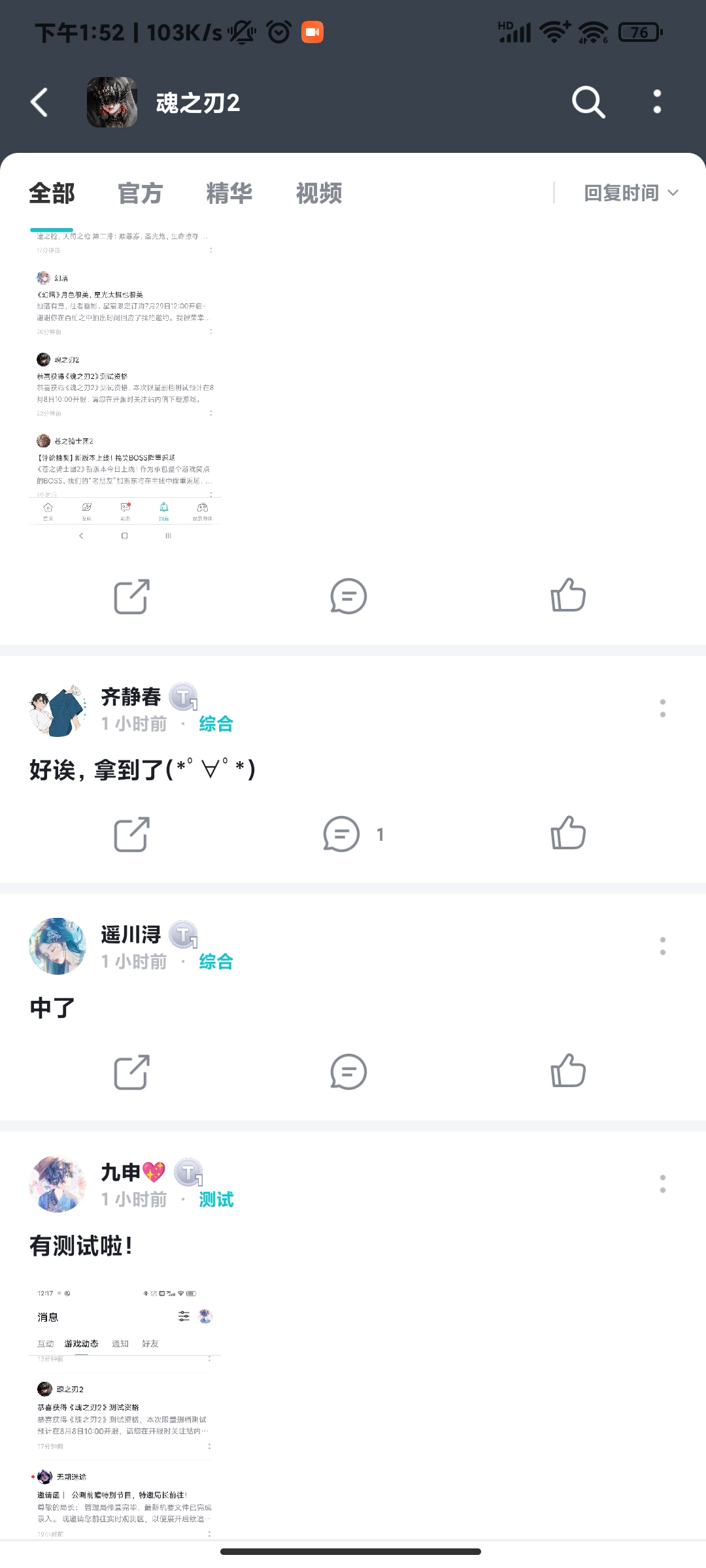Switch to the 官方 tab
The image size is (706, 1568).
pos(140,193)
